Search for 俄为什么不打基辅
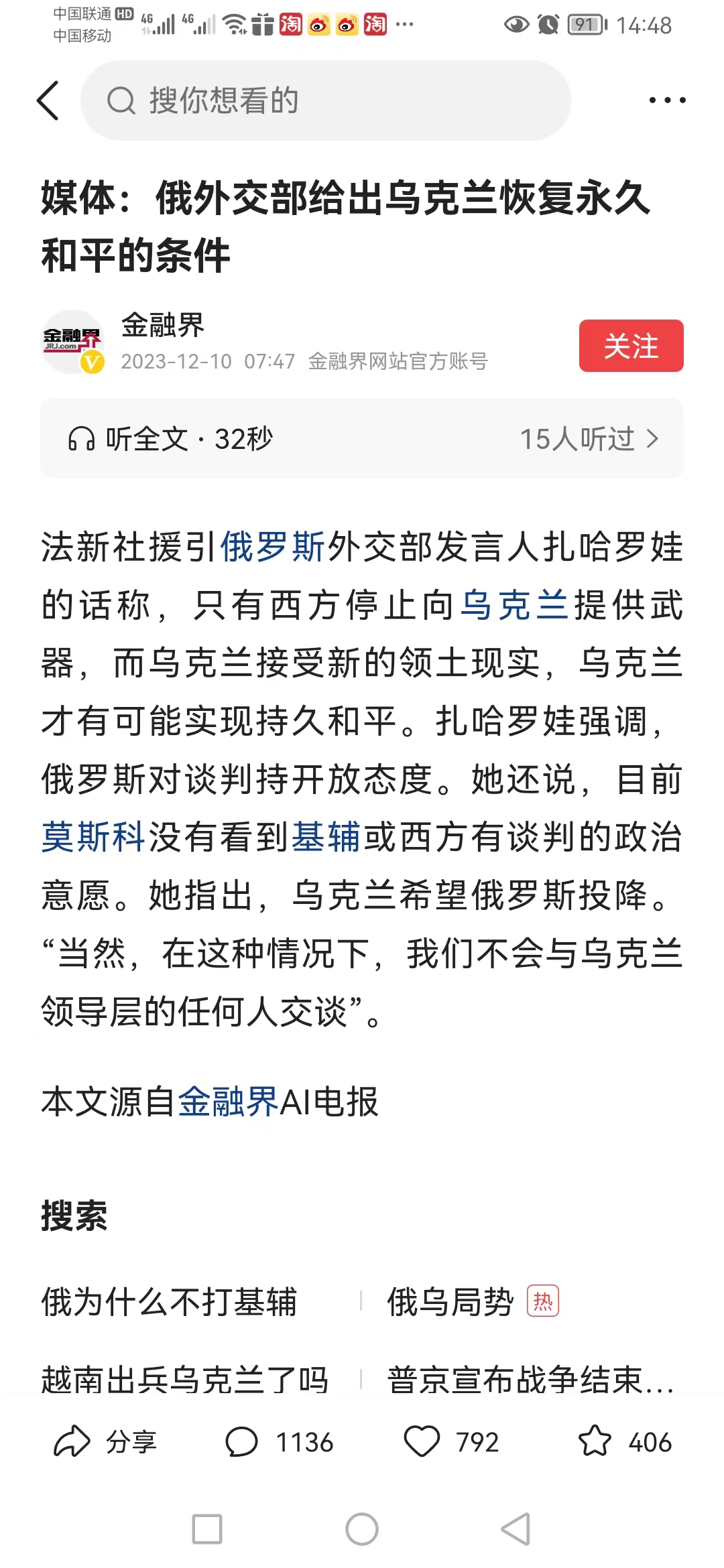 click(x=169, y=1302)
